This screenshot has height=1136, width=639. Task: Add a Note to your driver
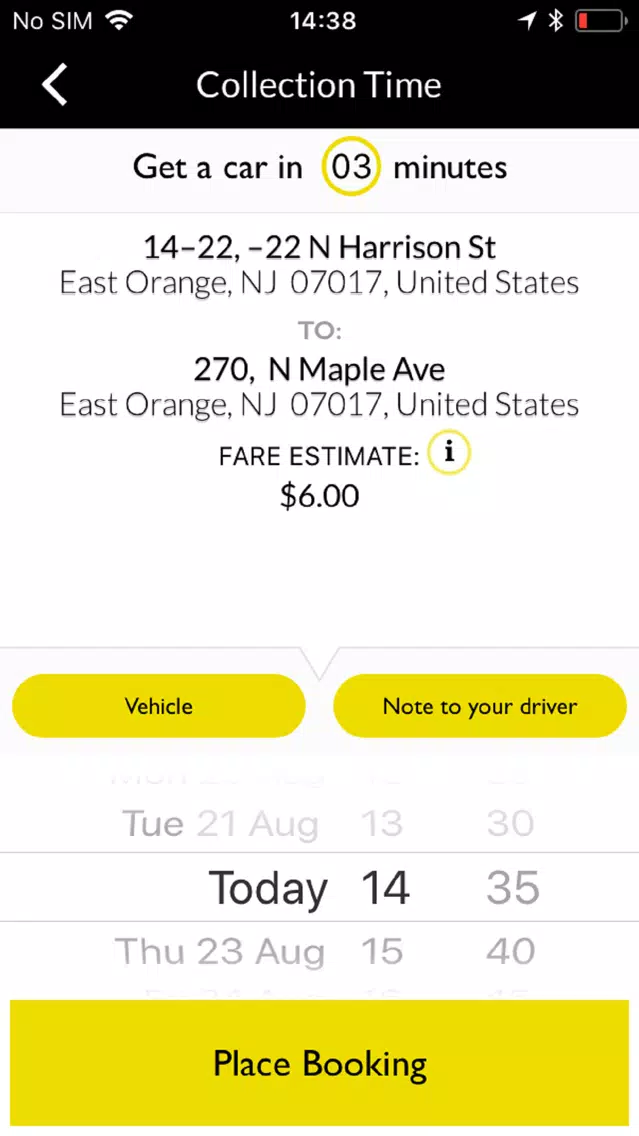point(480,706)
